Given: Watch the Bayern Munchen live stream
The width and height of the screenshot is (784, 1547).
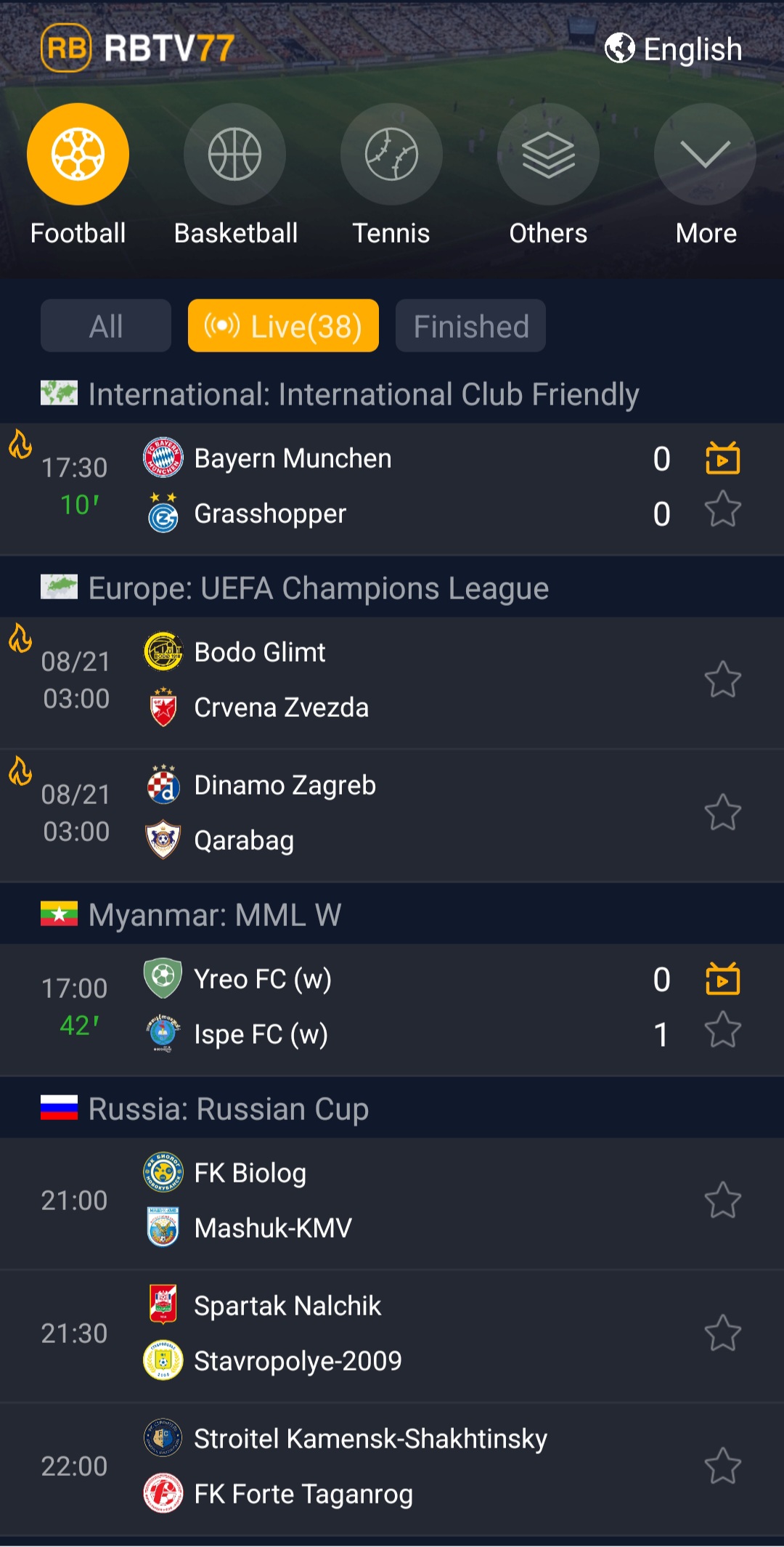Looking at the screenshot, I should pos(723,458).
